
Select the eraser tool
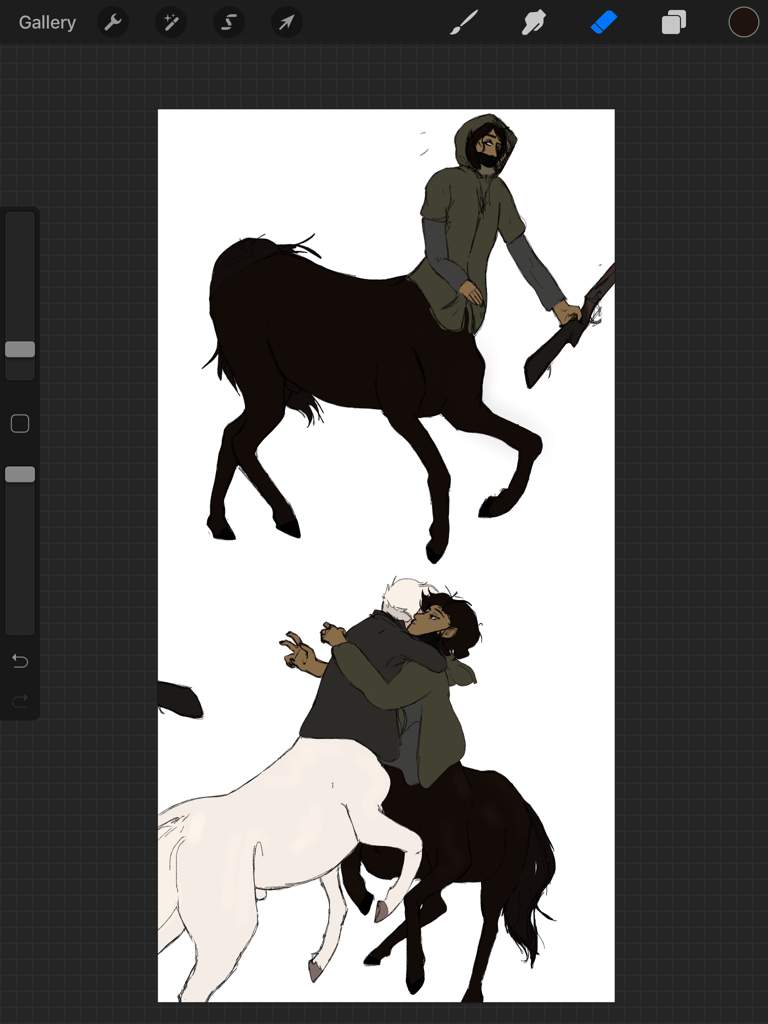(x=604, y=22)
